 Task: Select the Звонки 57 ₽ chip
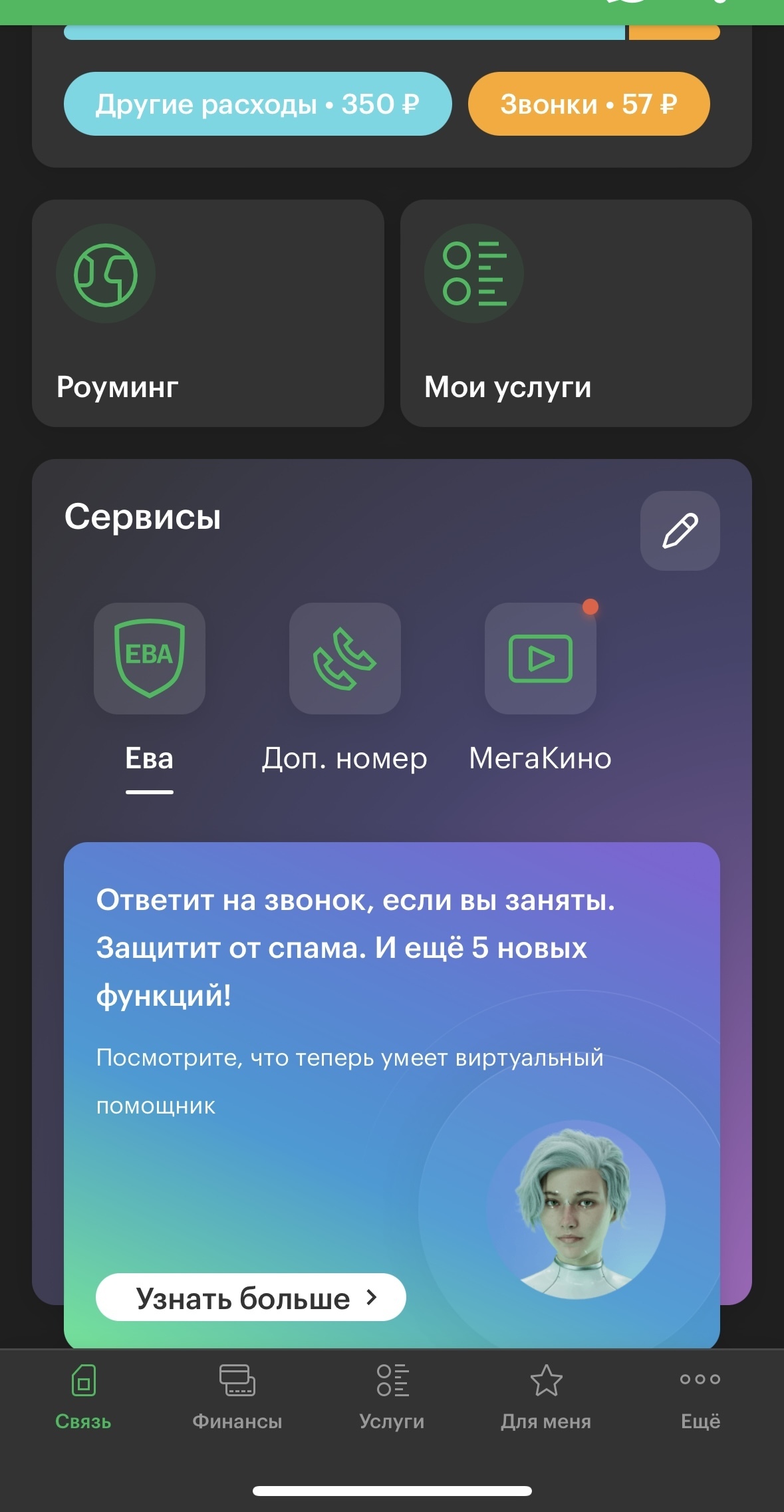click(x=588, y=104)
